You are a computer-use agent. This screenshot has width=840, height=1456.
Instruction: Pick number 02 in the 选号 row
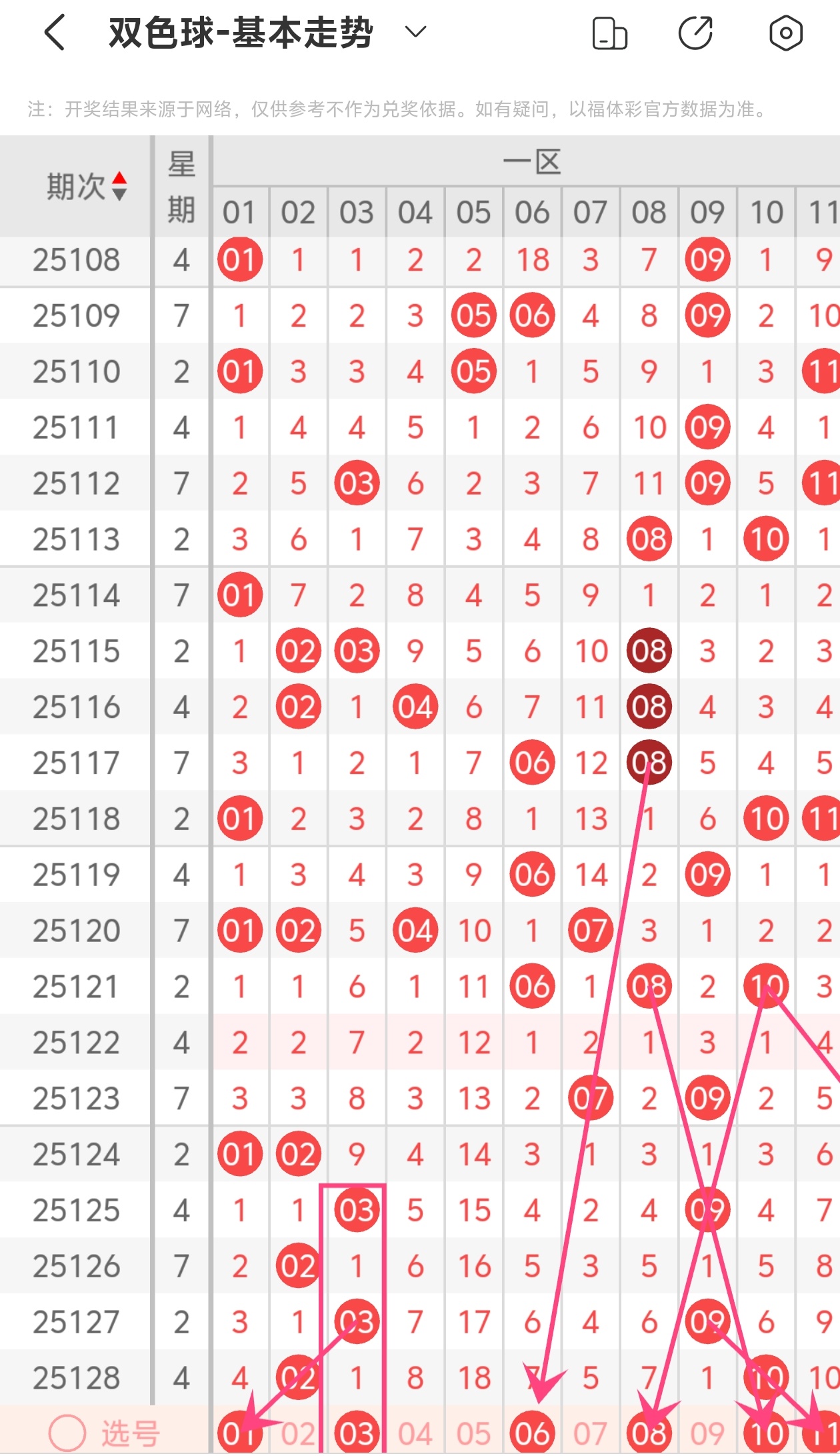[298, 1433]
